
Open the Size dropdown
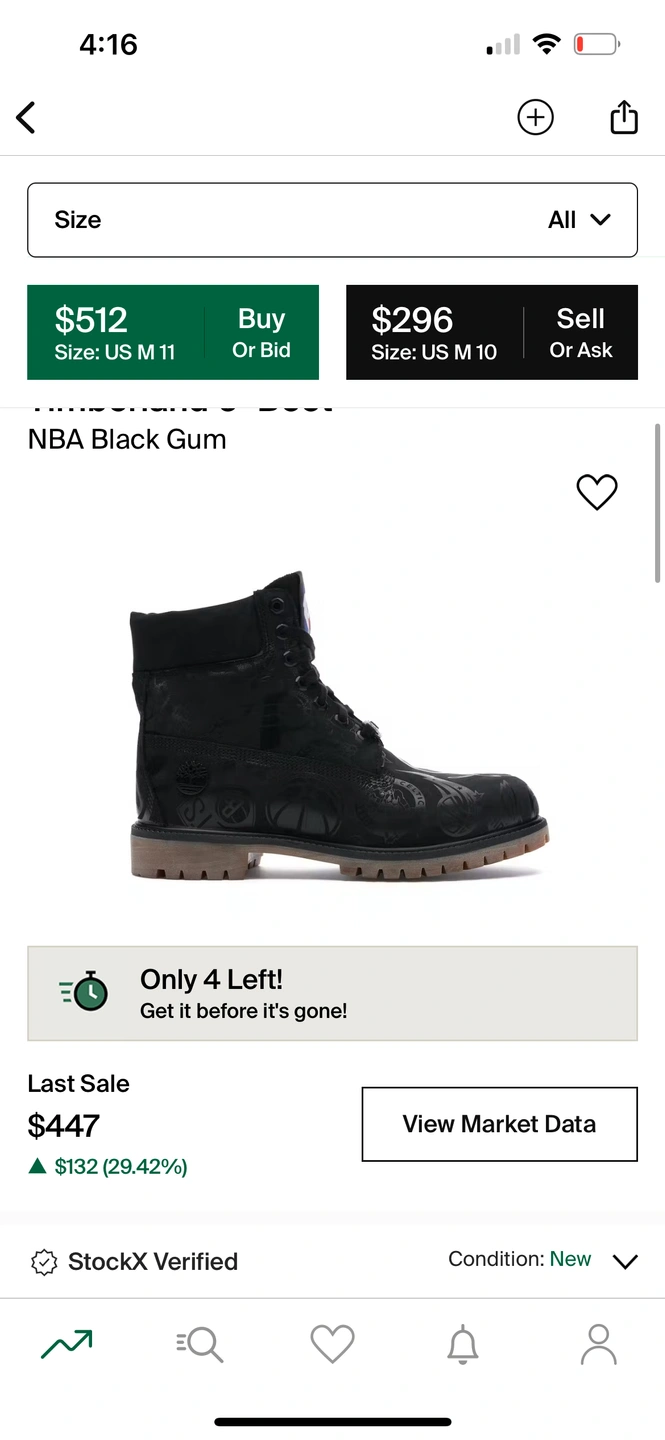(x=332, y=220)
